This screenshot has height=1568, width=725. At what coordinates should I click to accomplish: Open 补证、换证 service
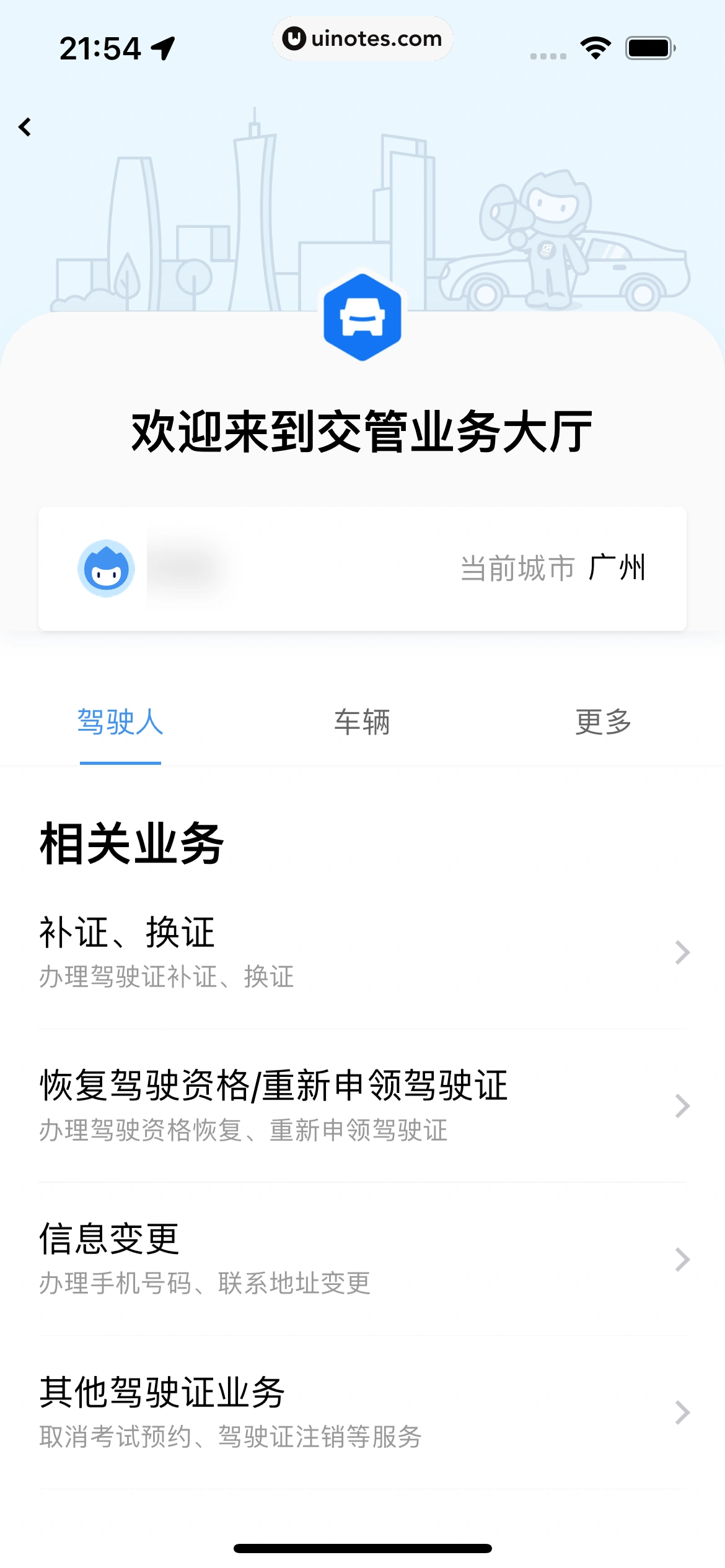coord(362,952)
